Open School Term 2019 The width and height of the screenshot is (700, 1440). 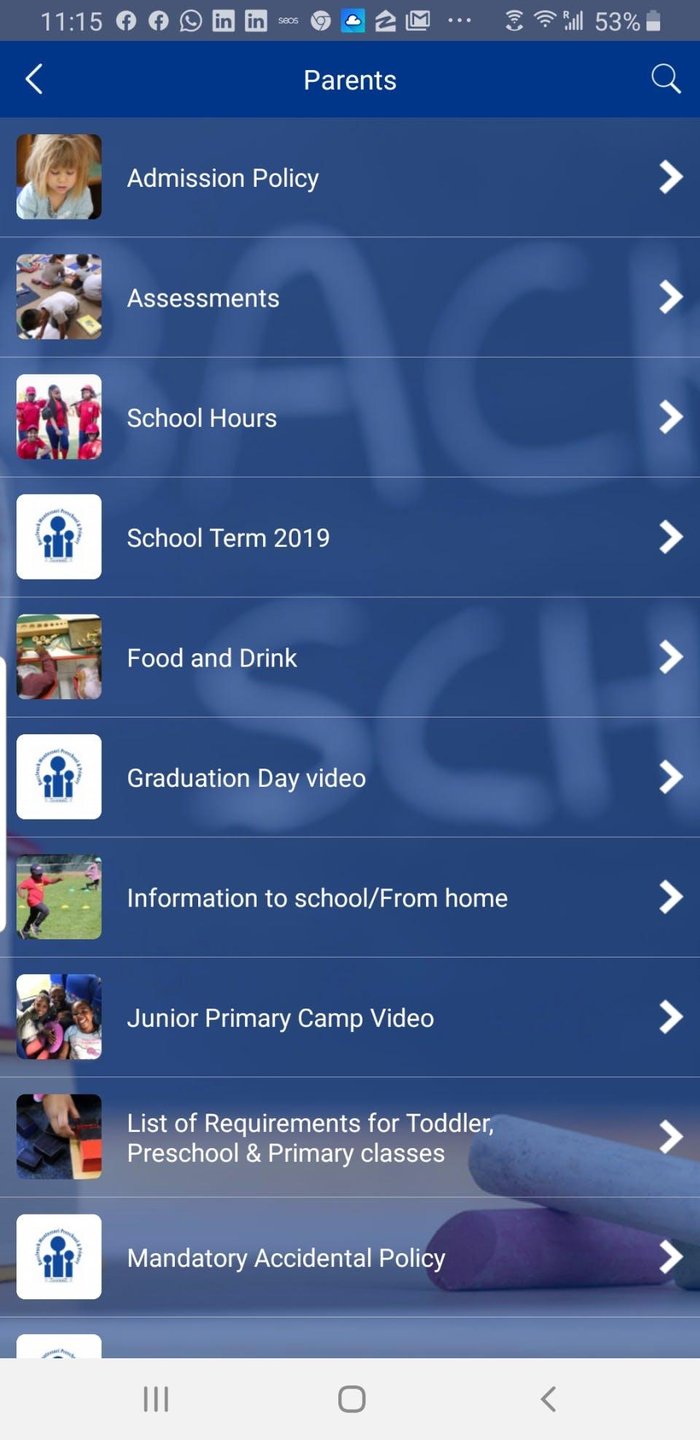click(x=350, y=538)
